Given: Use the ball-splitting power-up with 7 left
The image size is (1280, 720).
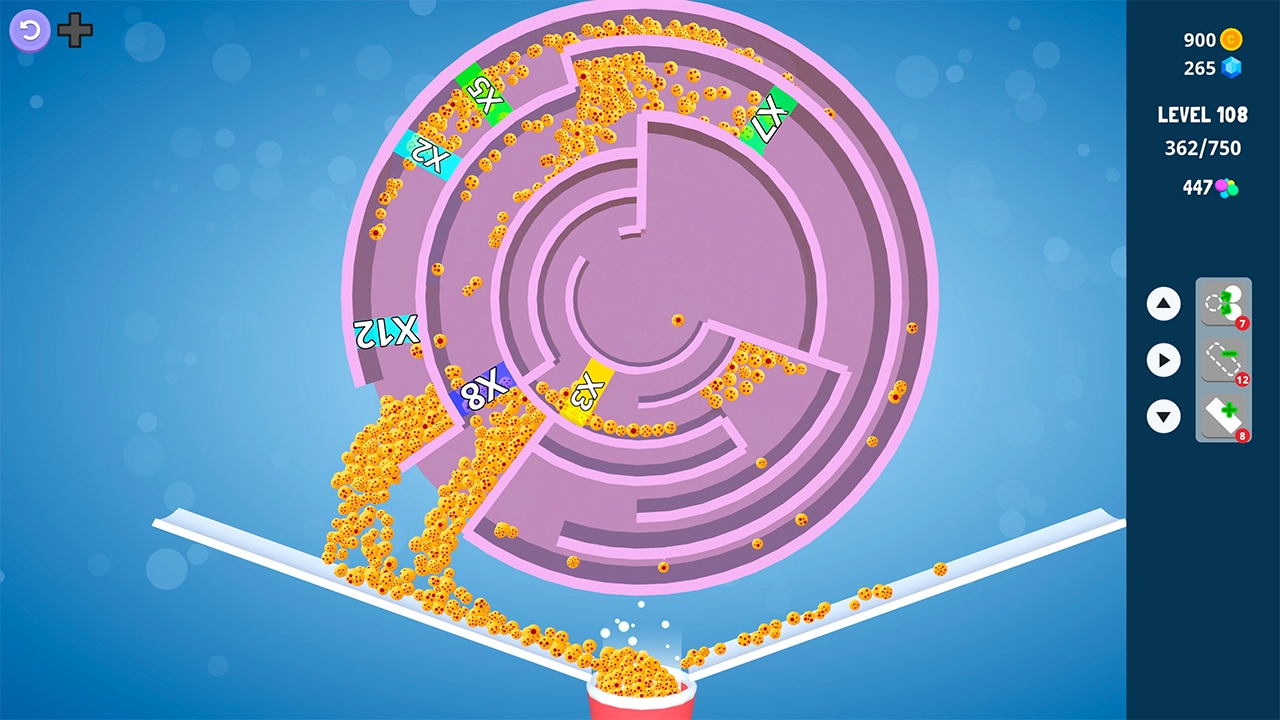Looking at the screenshot, I should pos(1223,303).
